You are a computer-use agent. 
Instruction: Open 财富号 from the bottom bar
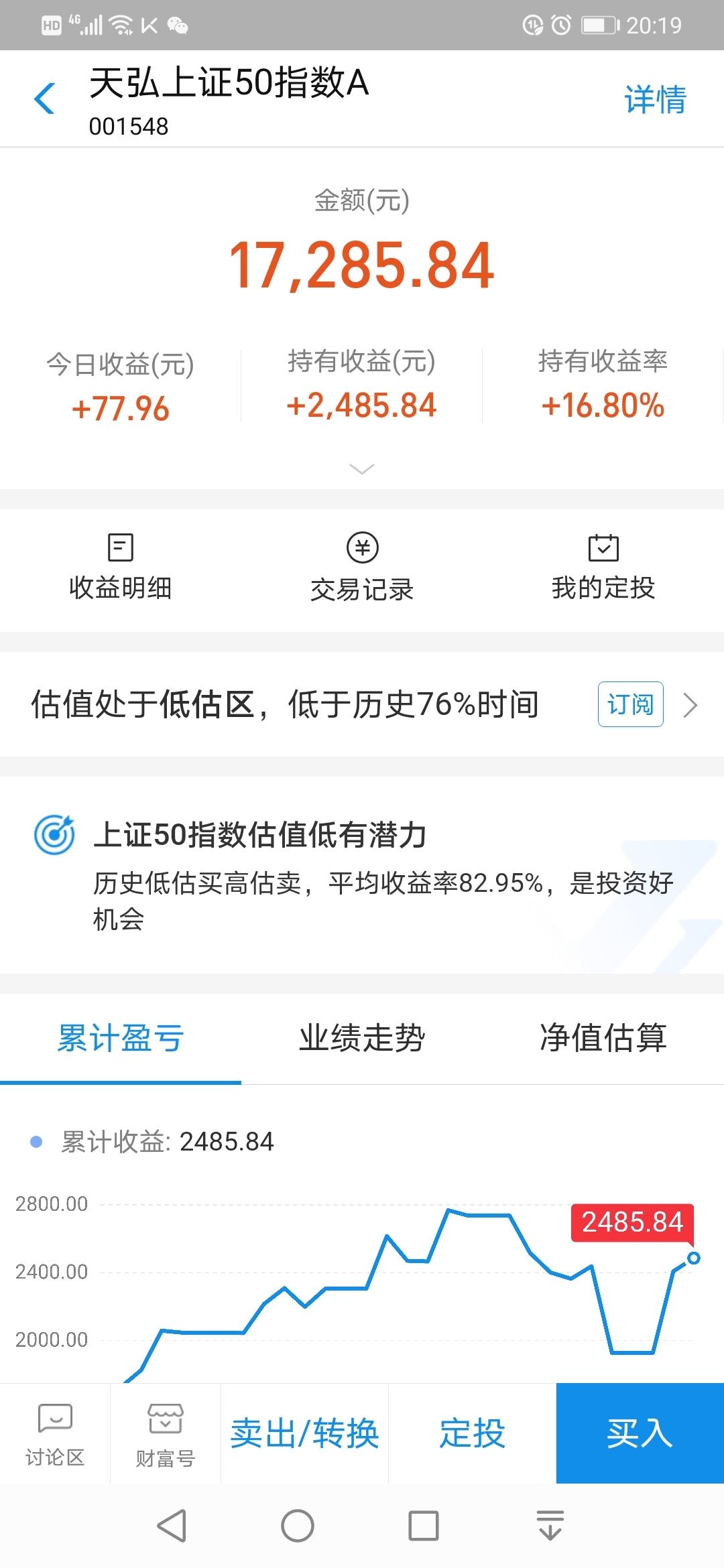point(166,1435)
